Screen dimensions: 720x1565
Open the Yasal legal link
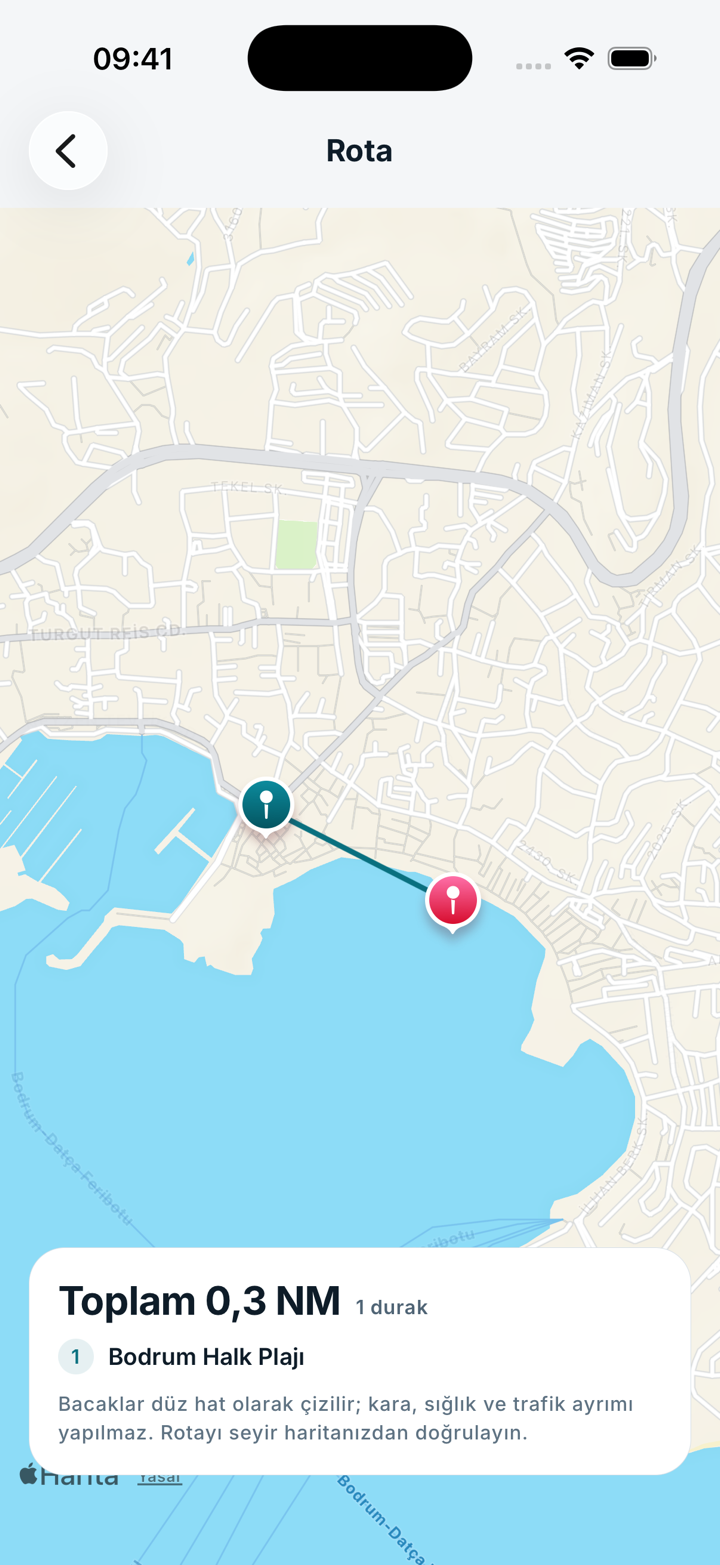click(160, 1477)
